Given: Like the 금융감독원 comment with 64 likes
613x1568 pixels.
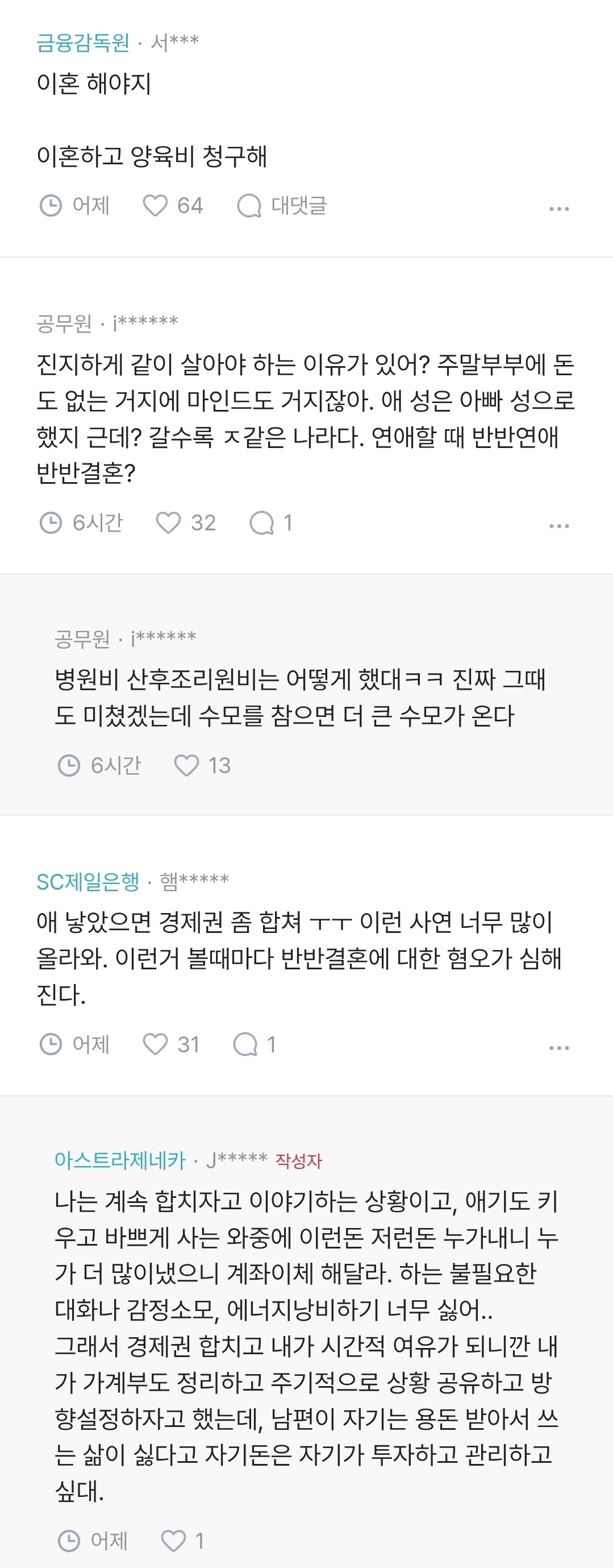Looking at the screenshot, I should click(155, 206).
